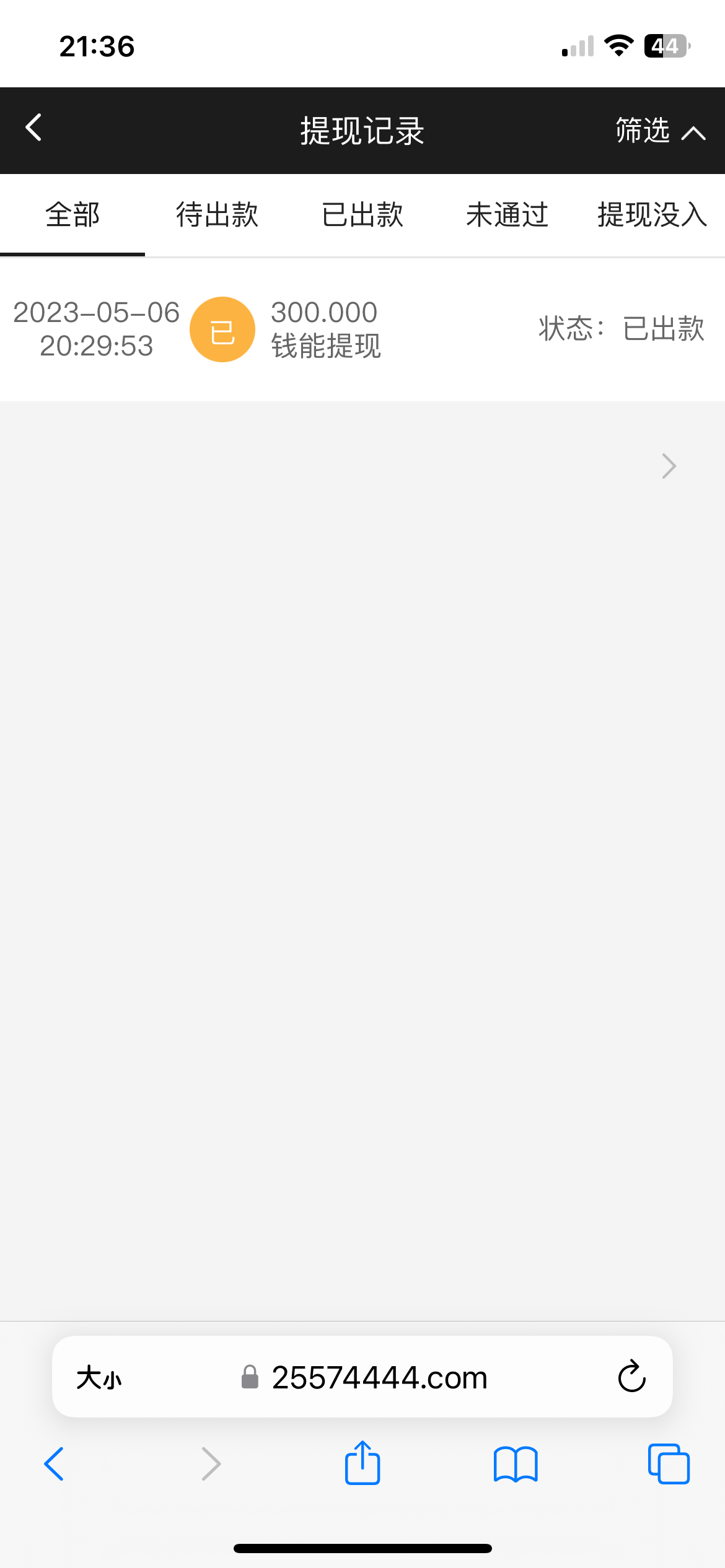Share this page from Safari toolbar
Viewport: 725px width, 1568px height.
tap(362, 1463)
